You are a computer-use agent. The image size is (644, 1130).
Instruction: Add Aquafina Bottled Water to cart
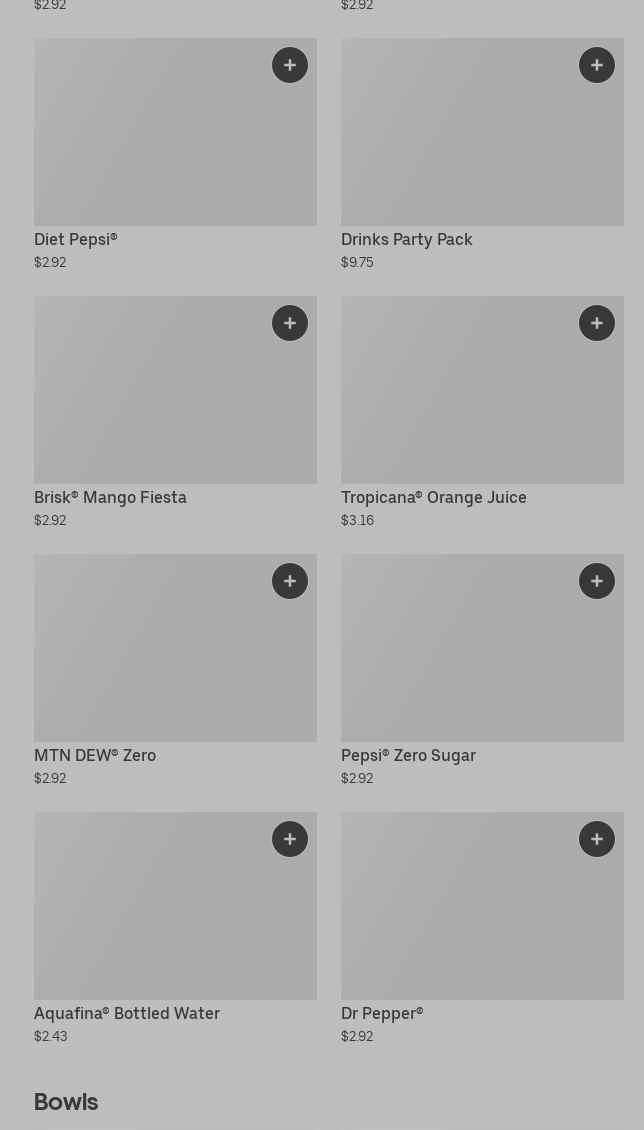[290, 839]
